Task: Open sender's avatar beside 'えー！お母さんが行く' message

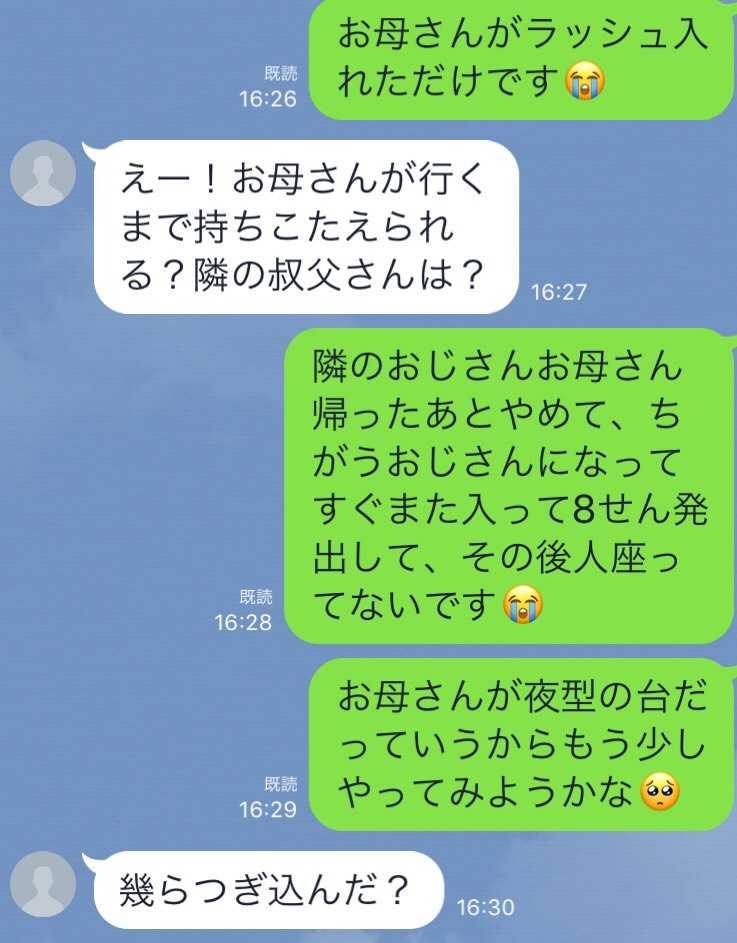Action: click(43, 173)
